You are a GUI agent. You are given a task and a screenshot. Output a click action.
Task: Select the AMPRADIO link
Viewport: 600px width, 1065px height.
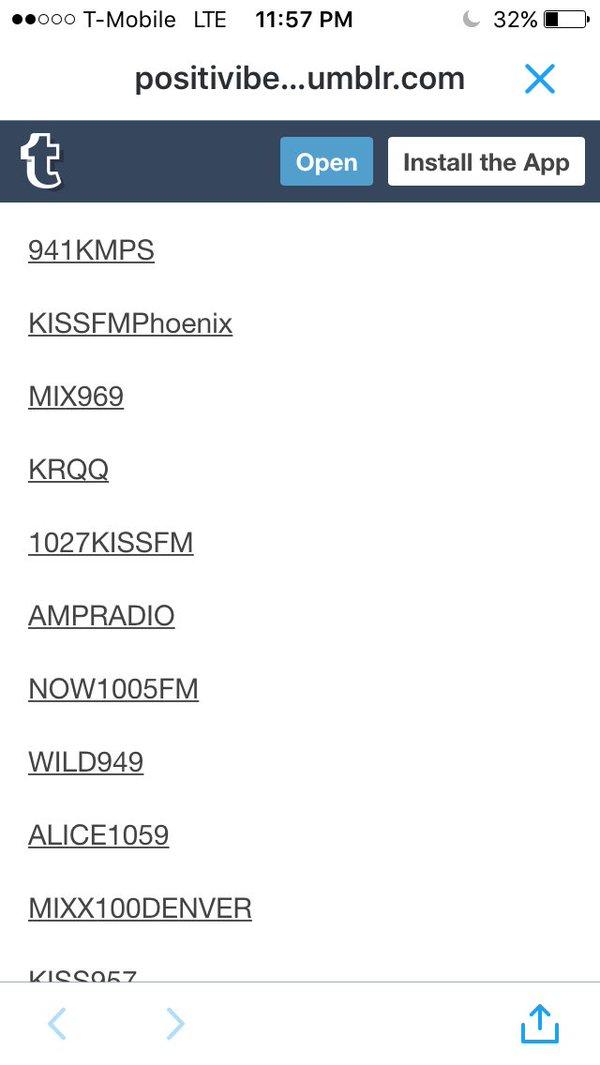[101, 616]
